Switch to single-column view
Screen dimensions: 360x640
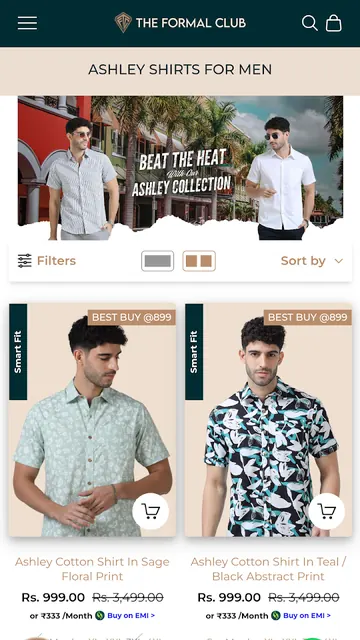pos(158,261)
